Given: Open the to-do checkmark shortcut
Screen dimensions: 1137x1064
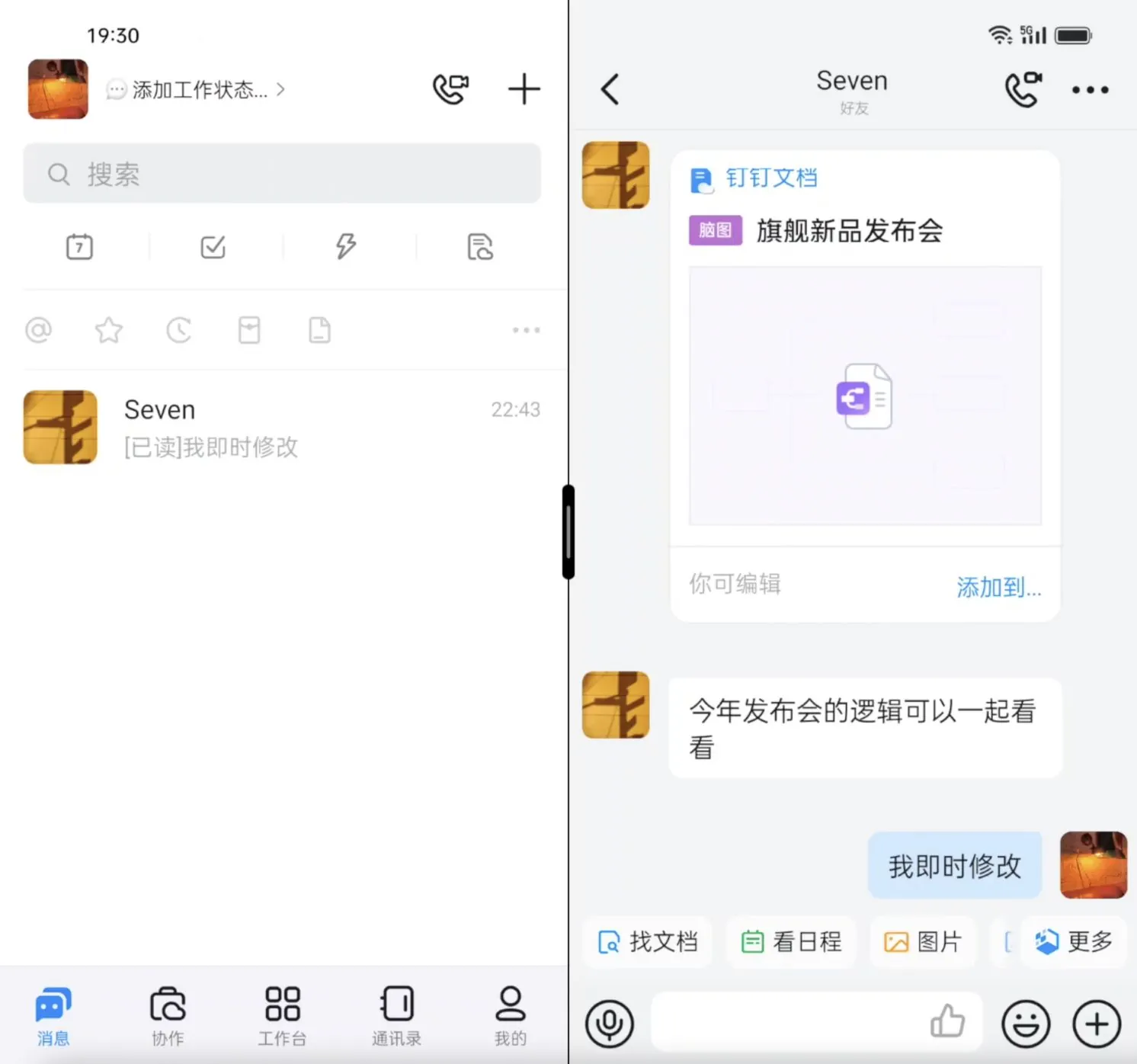Looking at the screenshot, I should tap(213, 247).
